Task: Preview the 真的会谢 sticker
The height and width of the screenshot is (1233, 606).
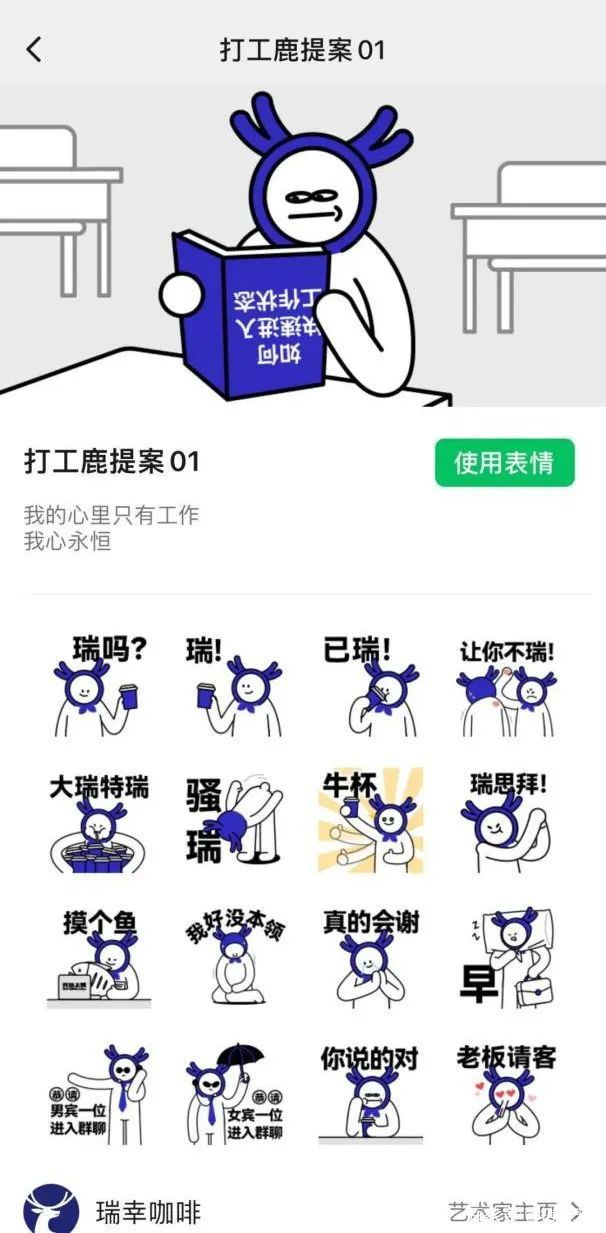Action: 371,957
